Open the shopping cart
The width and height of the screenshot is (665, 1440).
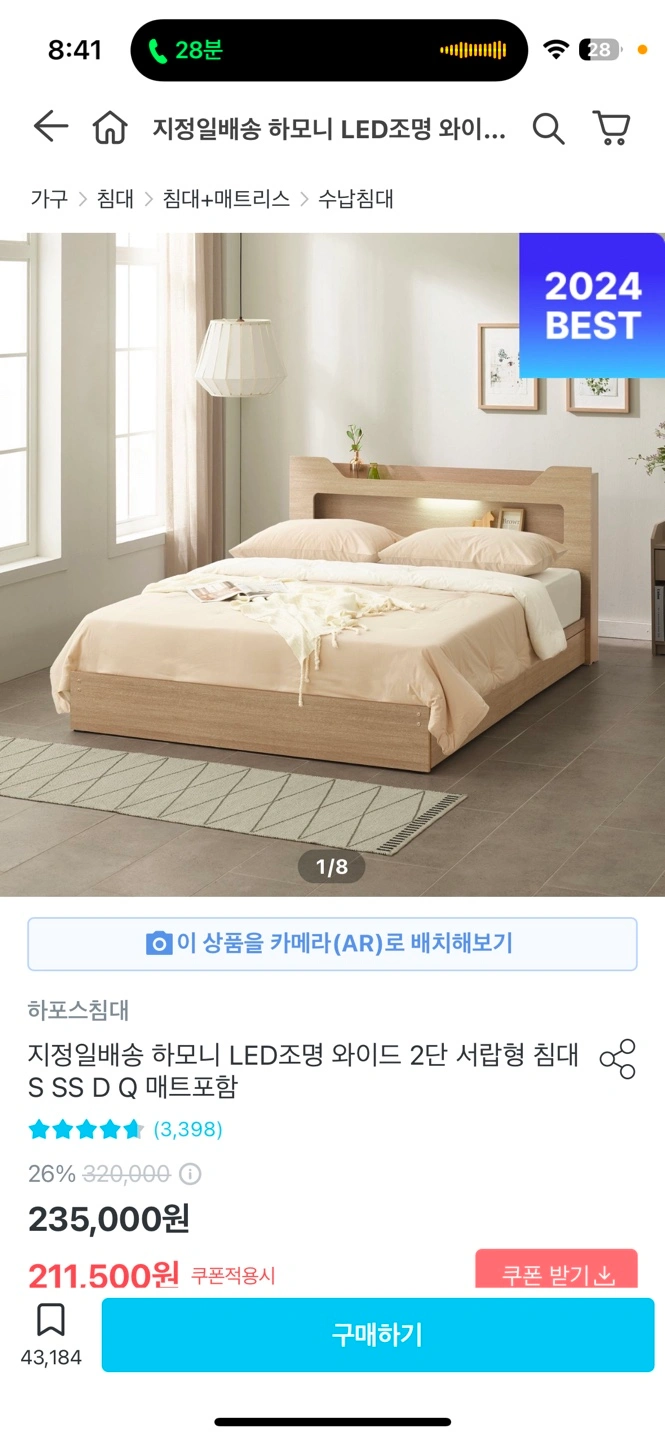(x=611, y=128)
